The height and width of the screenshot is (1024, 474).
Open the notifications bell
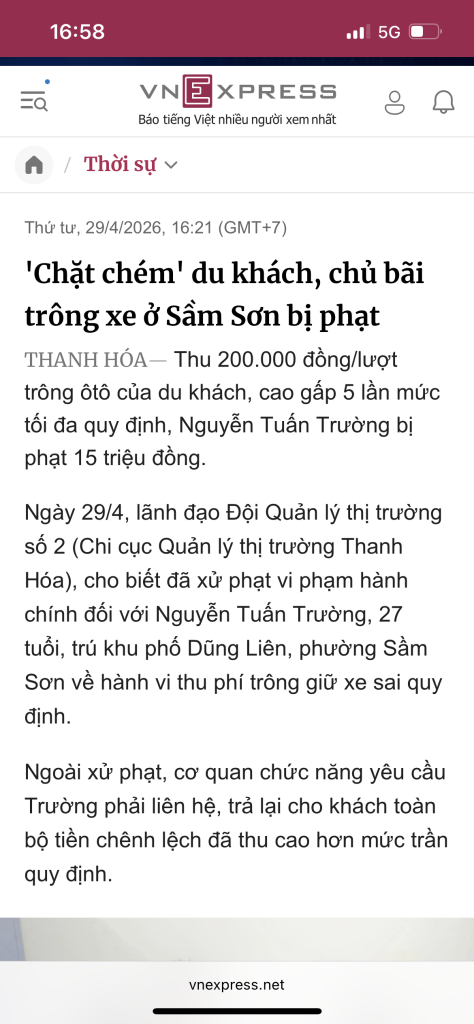[443, 103]
